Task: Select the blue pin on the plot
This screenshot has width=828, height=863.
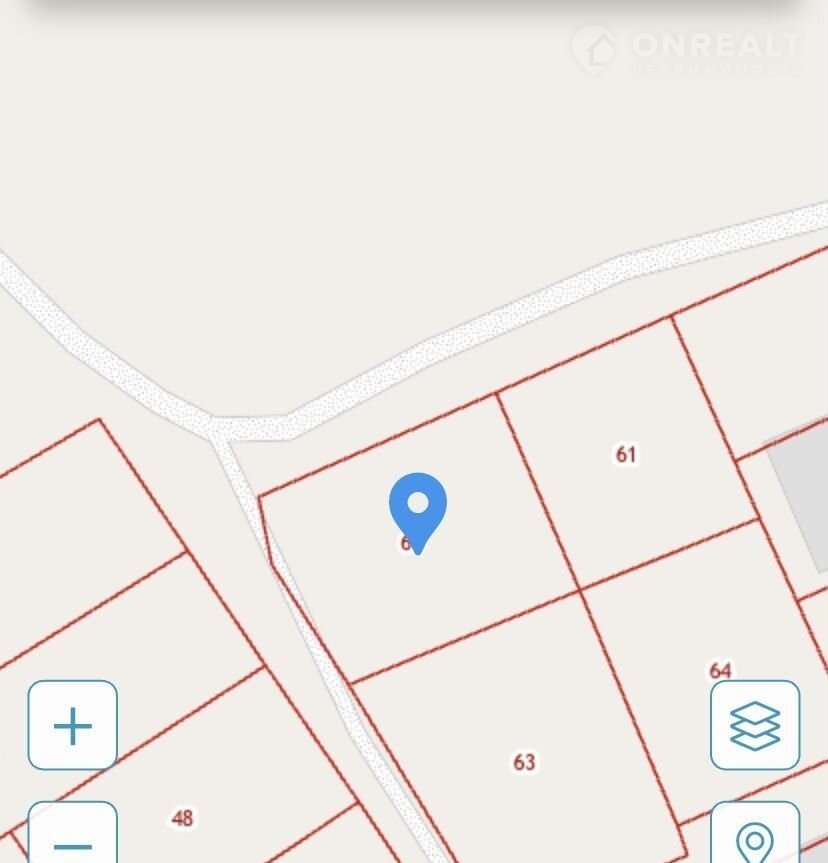Action: pyautogui.click(x=418, y=509)
